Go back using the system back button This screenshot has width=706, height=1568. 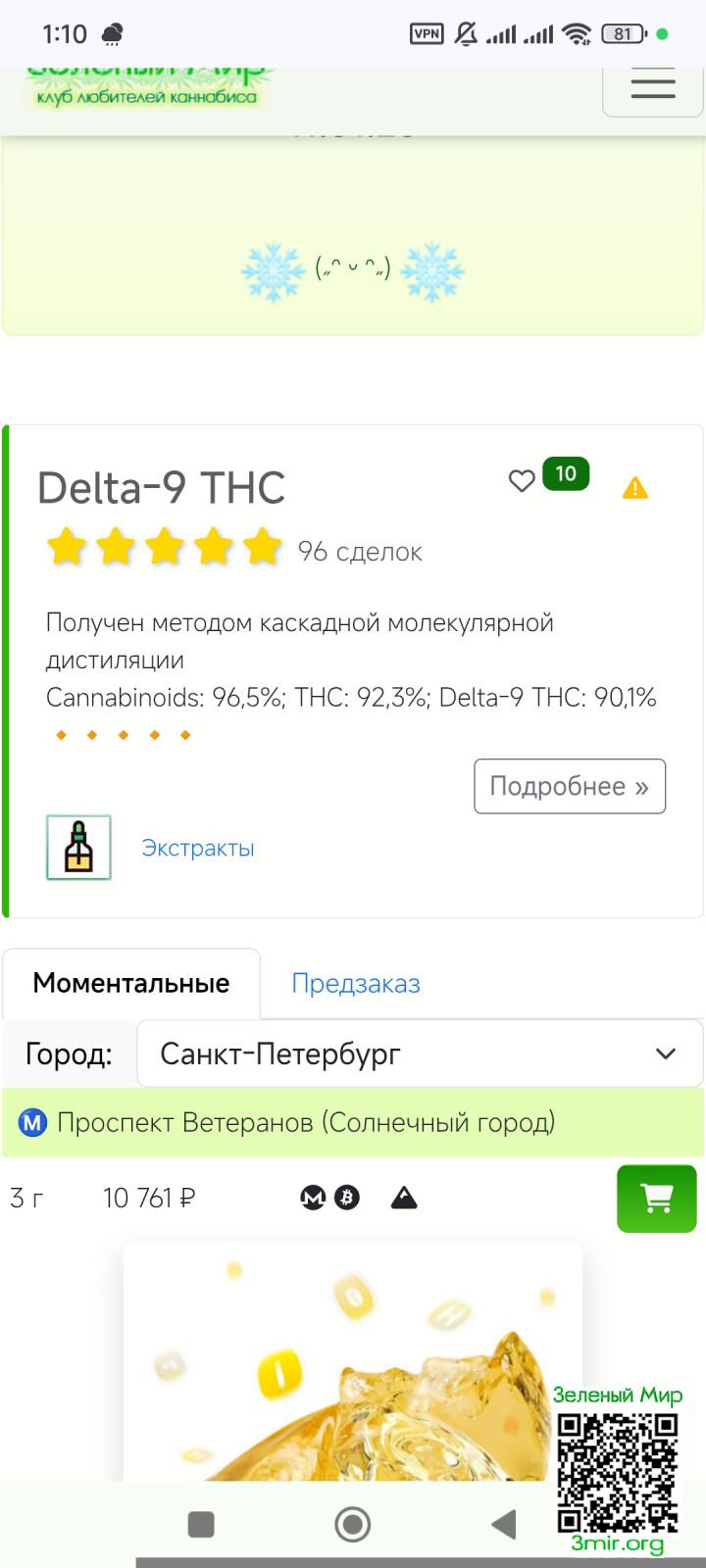click(504, 1524)
